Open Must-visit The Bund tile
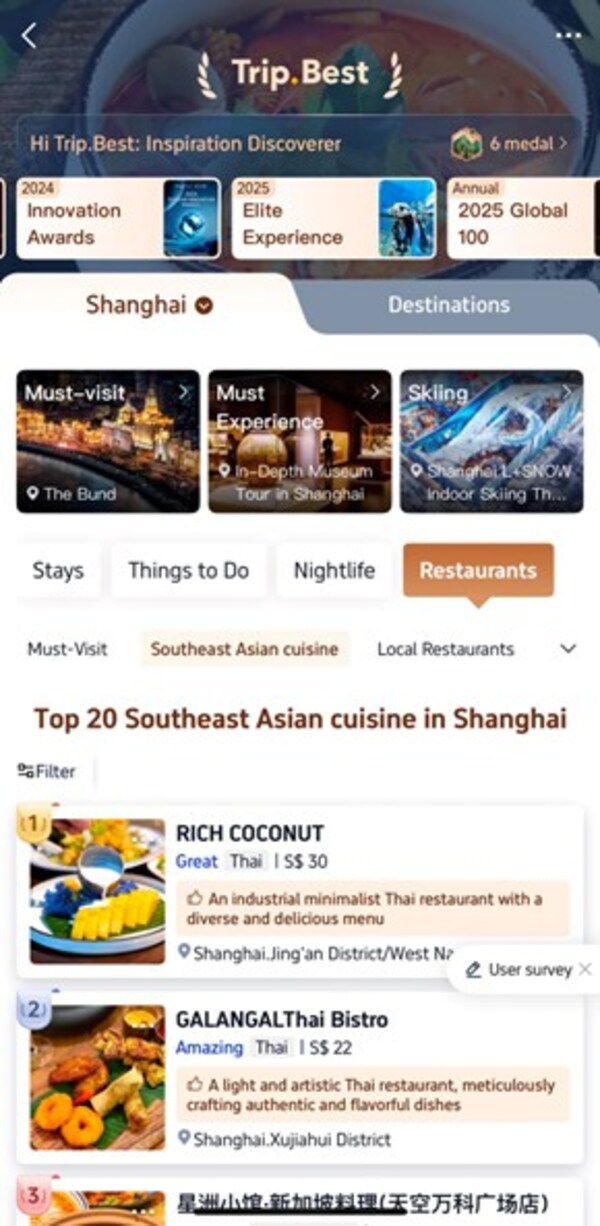 click(108, 441)
